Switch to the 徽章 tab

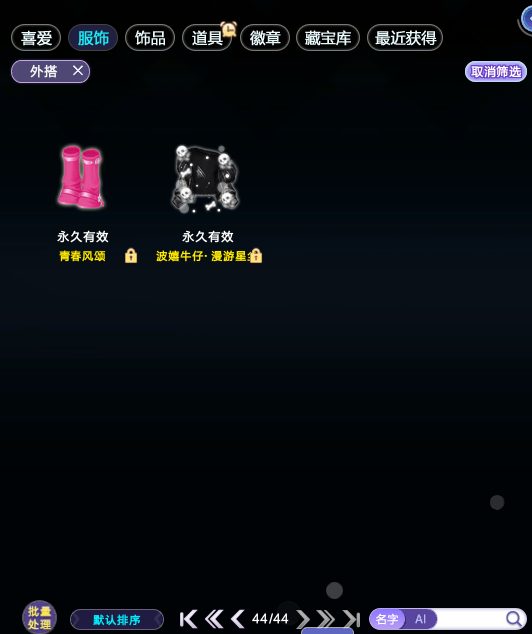click(265, 38)
